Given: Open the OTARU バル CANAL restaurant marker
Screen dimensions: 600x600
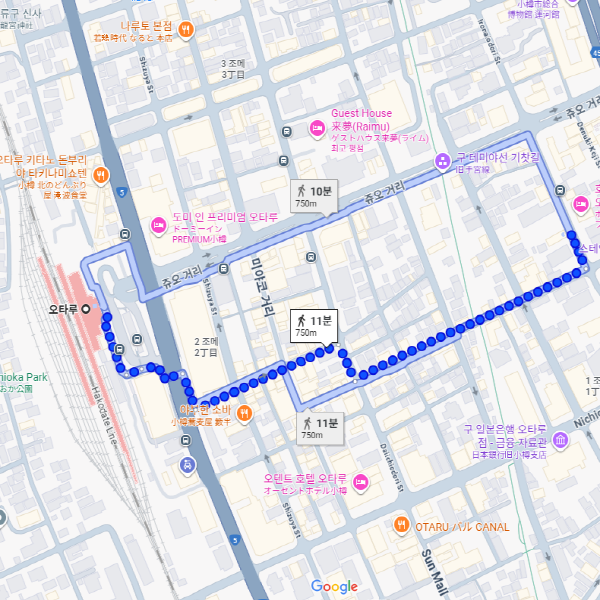Looking at the screenshot, I should click(x=400, y=526).
